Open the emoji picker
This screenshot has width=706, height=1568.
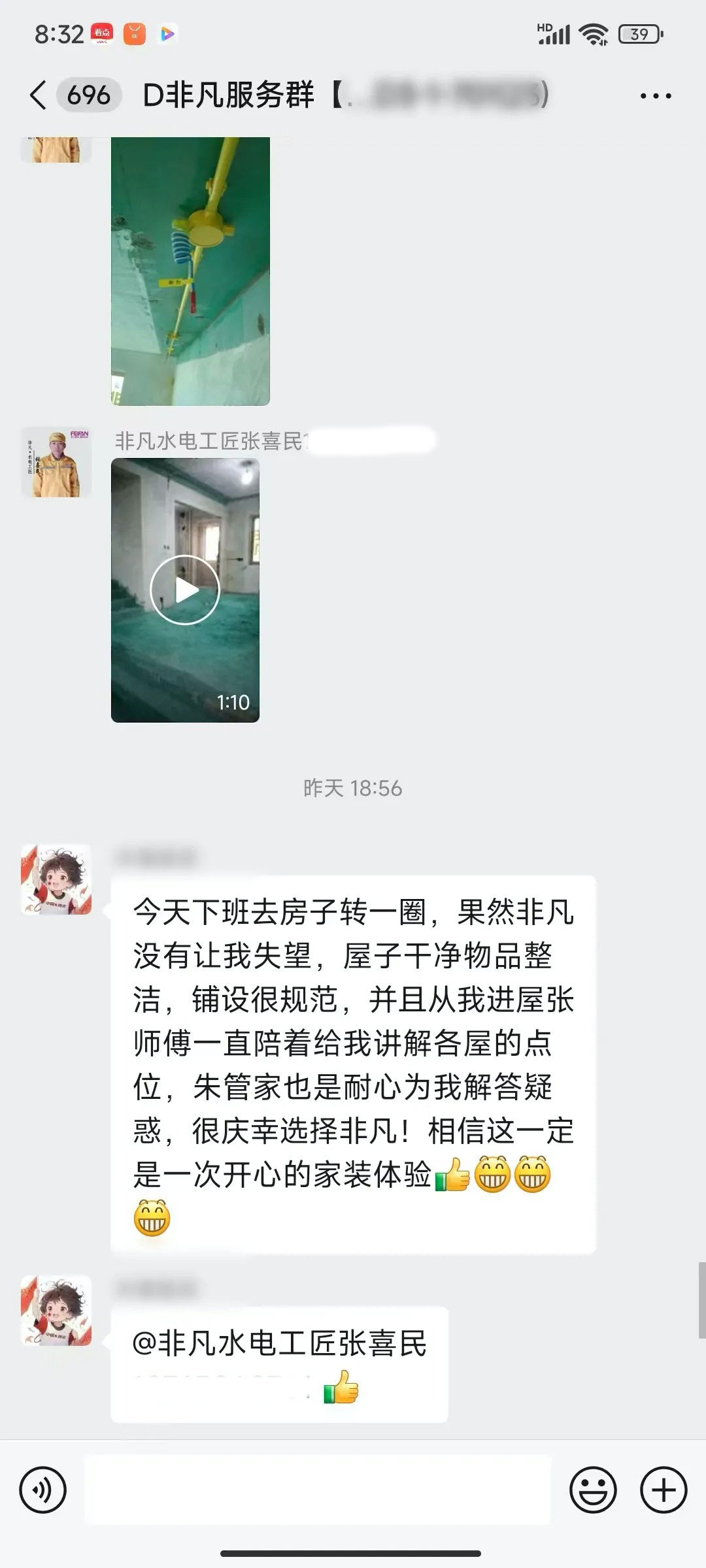tap(593, 1490)
